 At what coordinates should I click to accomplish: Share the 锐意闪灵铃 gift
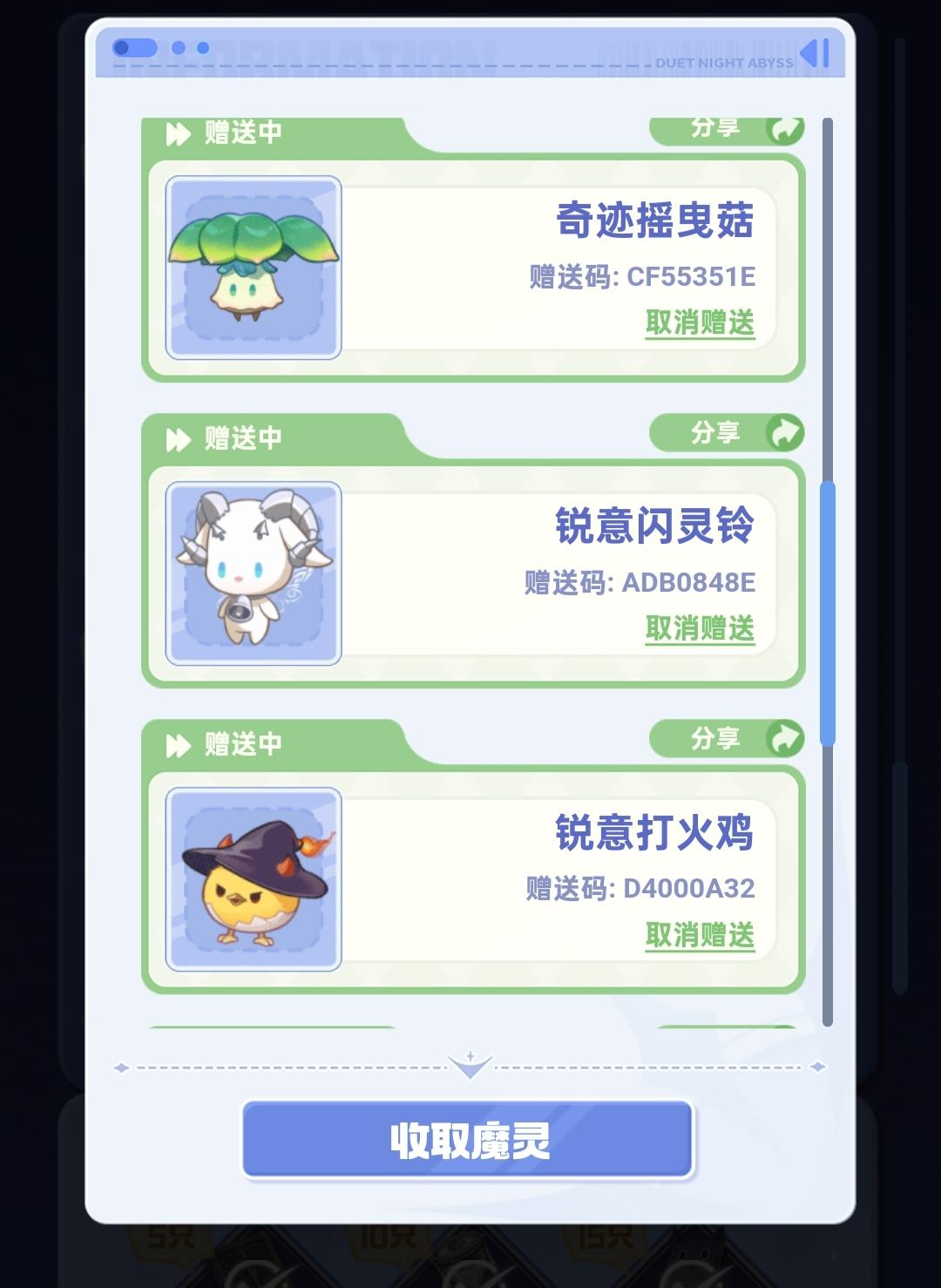coord(727,432)
